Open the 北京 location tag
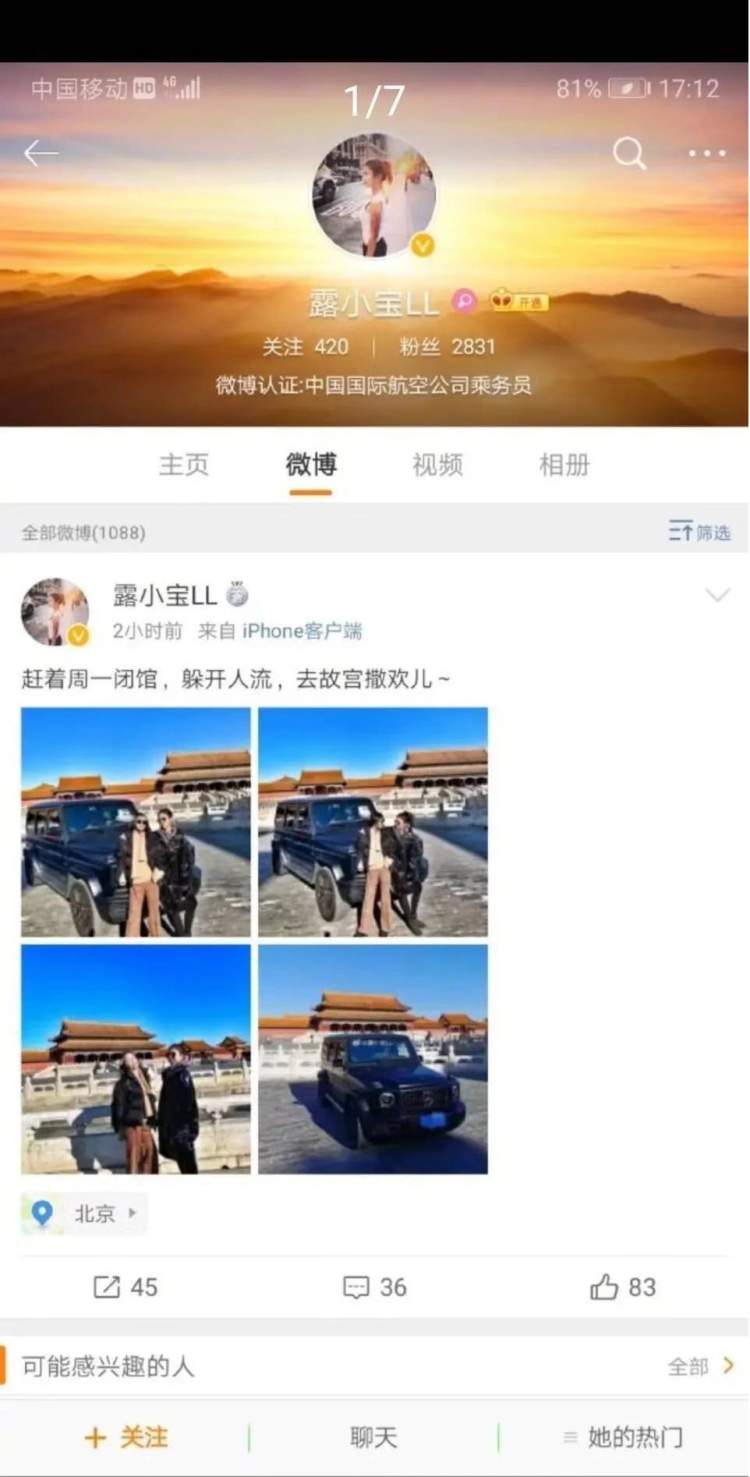Screen dimensions: 750x1477 pos(85,1214)
